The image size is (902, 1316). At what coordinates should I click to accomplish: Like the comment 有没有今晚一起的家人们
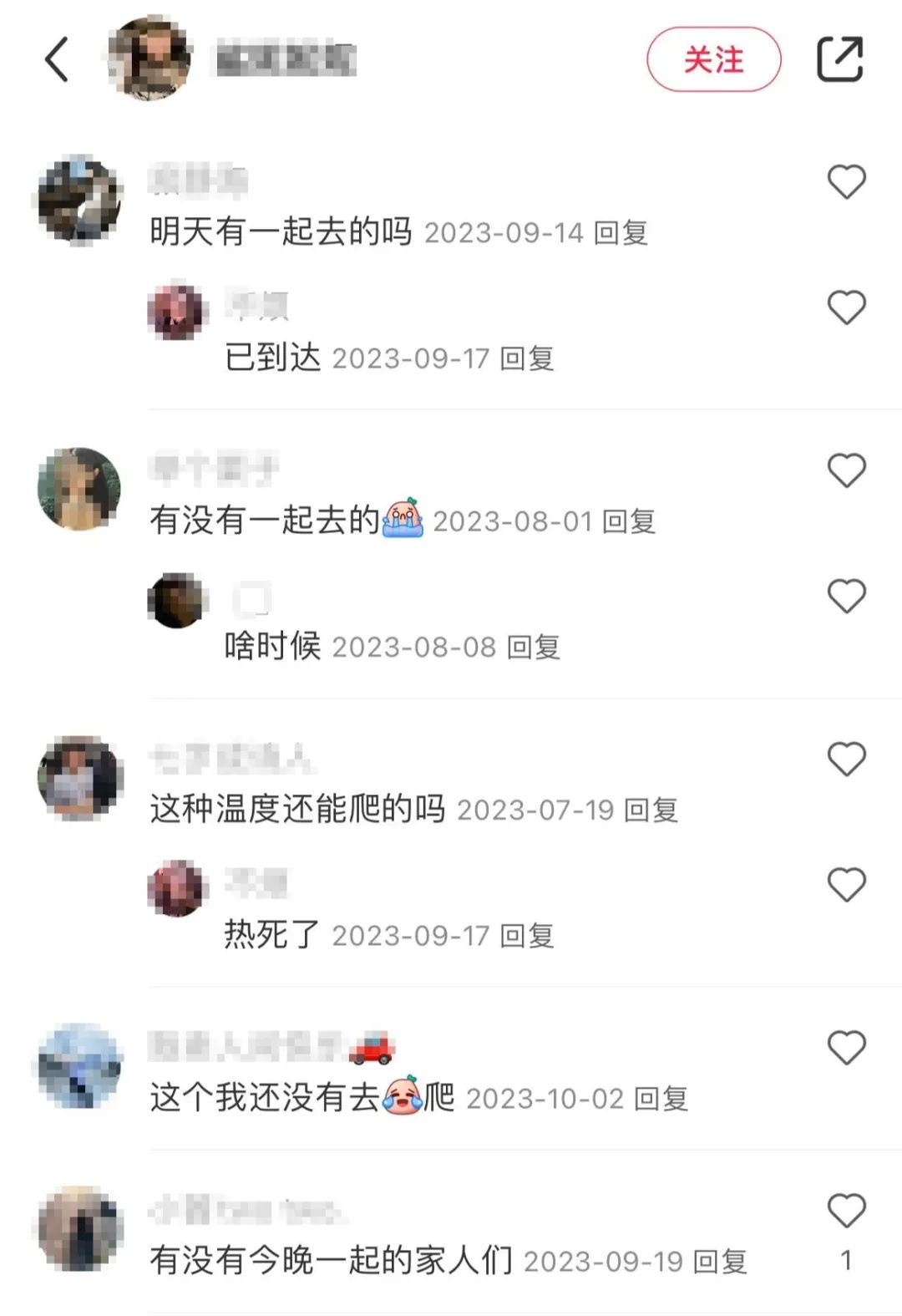click(x=846, y=1211)
